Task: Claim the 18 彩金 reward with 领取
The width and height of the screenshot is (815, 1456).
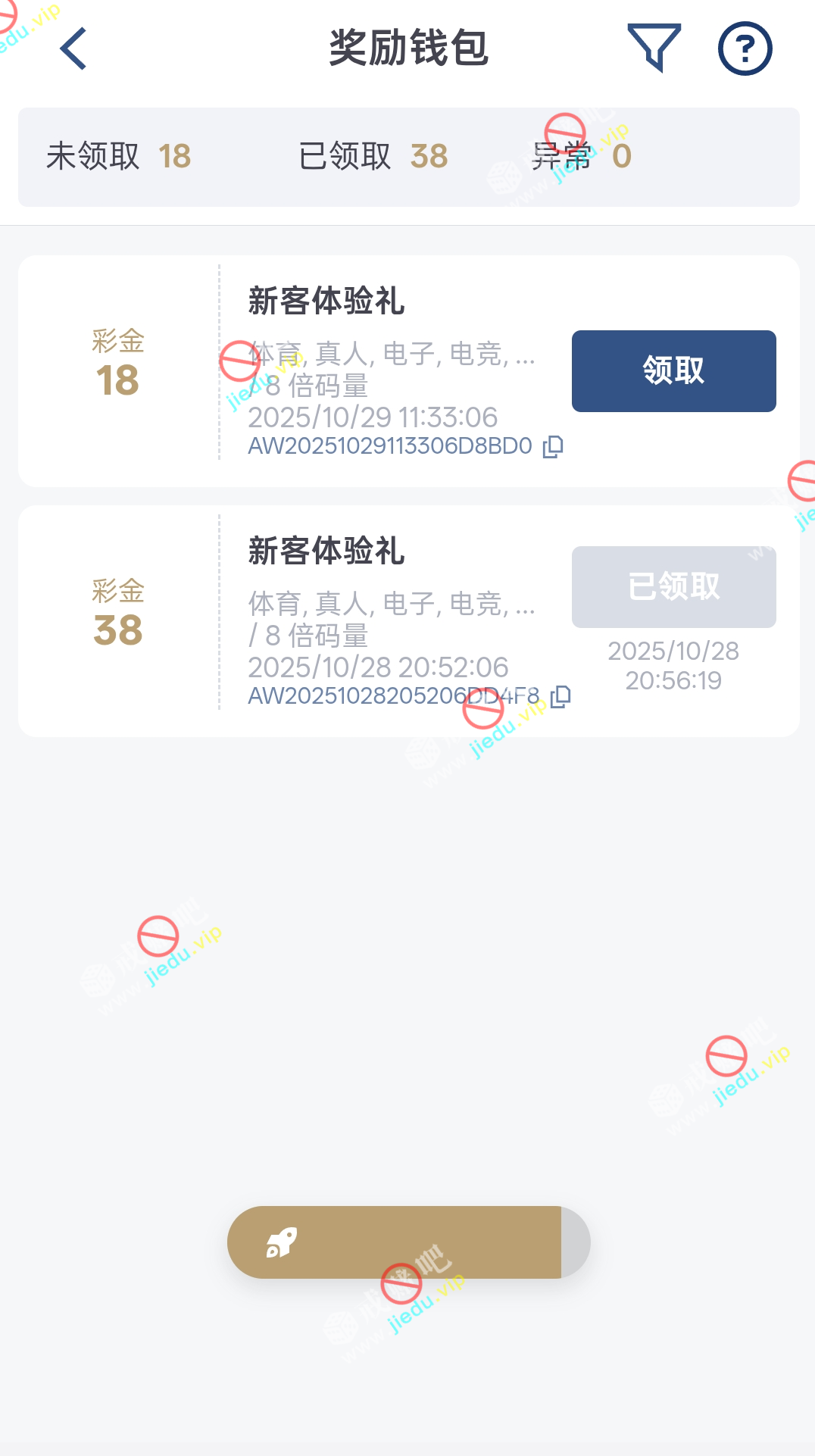Action: coord(673,371)
